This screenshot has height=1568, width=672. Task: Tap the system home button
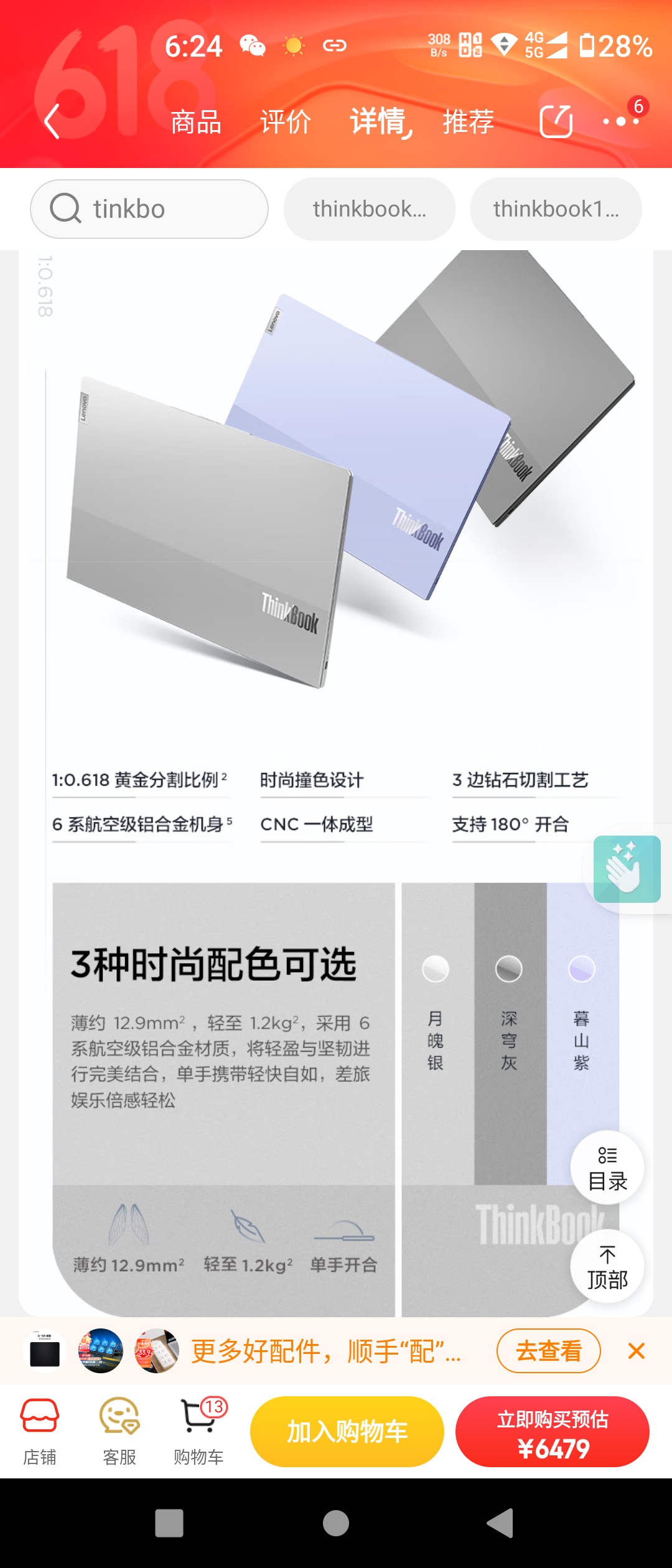(336, 1524)
